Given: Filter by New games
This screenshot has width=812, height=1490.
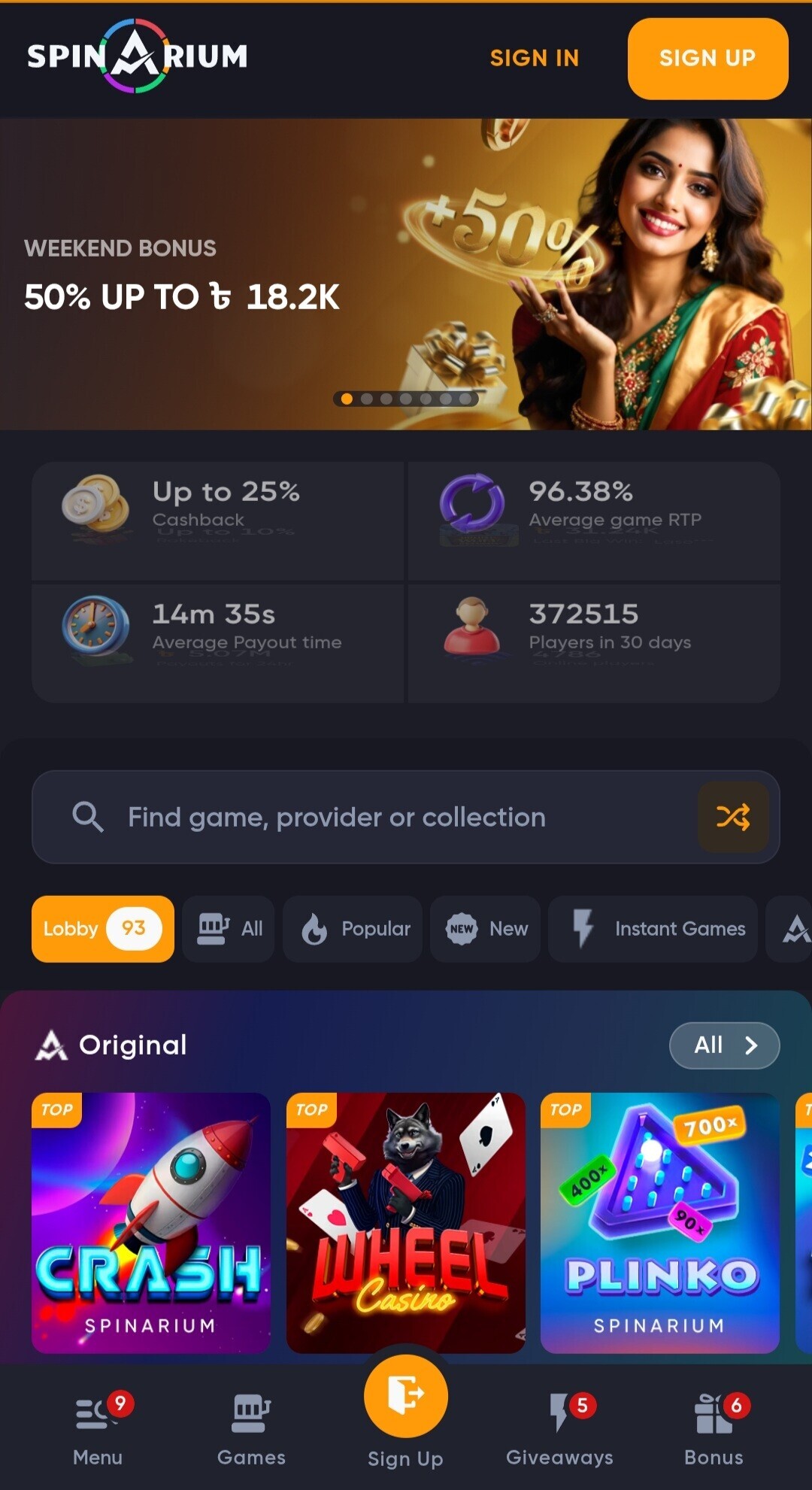Looking at the screenshot, I should pos(486,929).
